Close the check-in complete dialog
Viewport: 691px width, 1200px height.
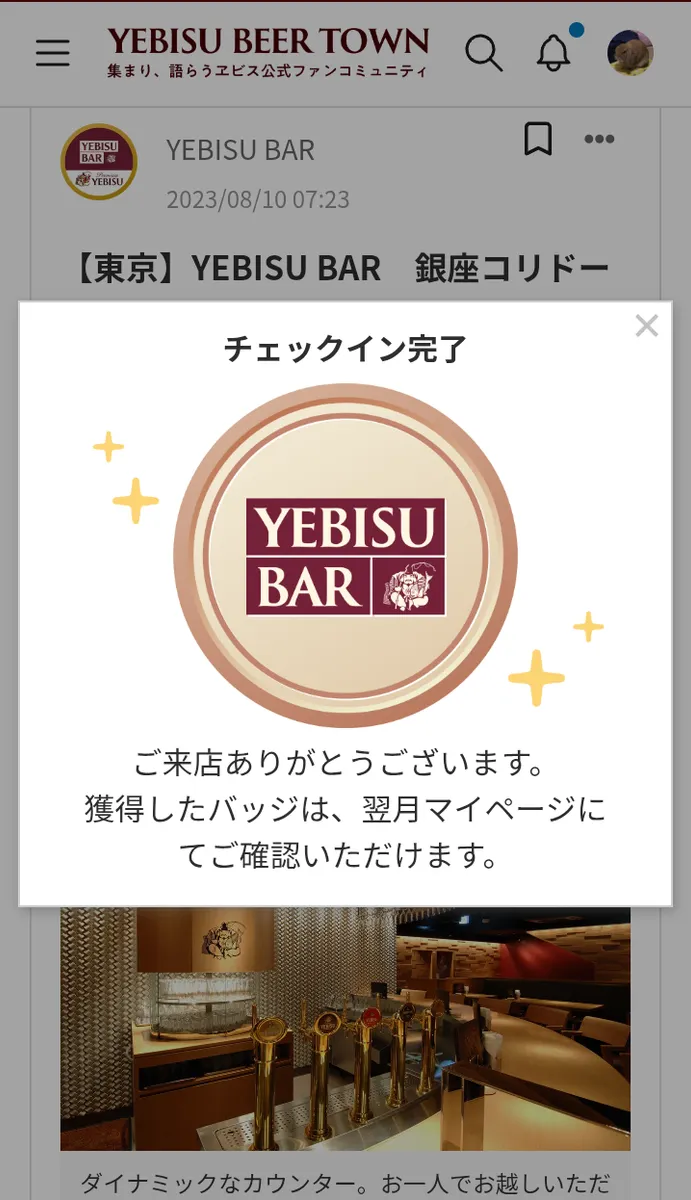pos(647,326)
